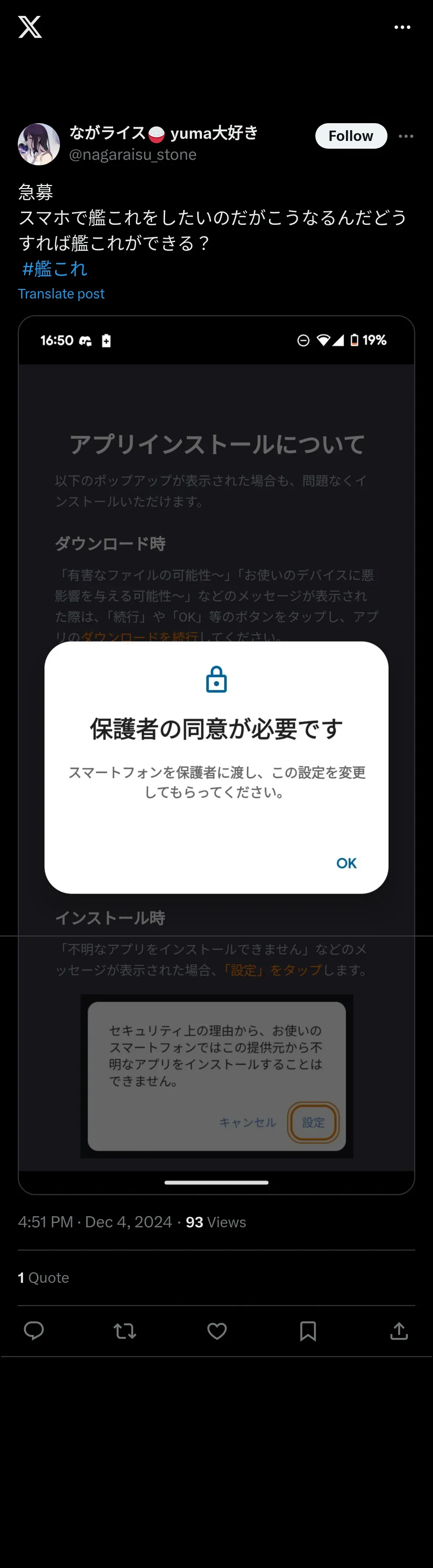View the 1 Quote
This screenshot has height=1568, width=433.
pos(43,1278)
